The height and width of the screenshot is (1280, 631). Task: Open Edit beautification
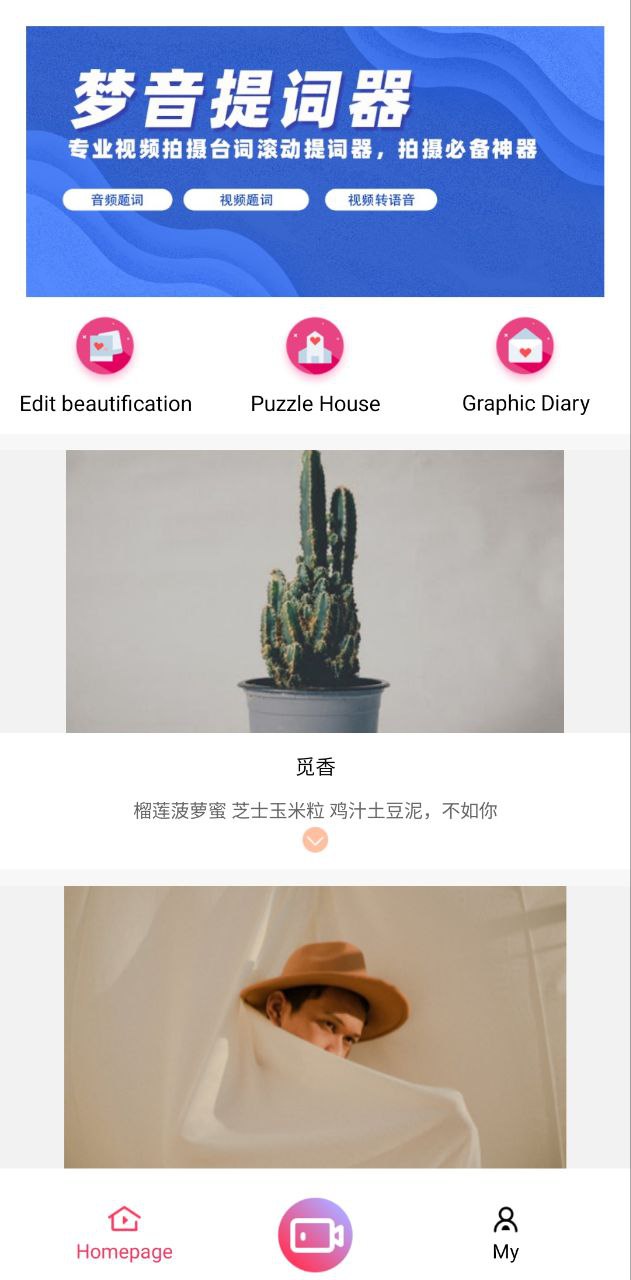105,365
